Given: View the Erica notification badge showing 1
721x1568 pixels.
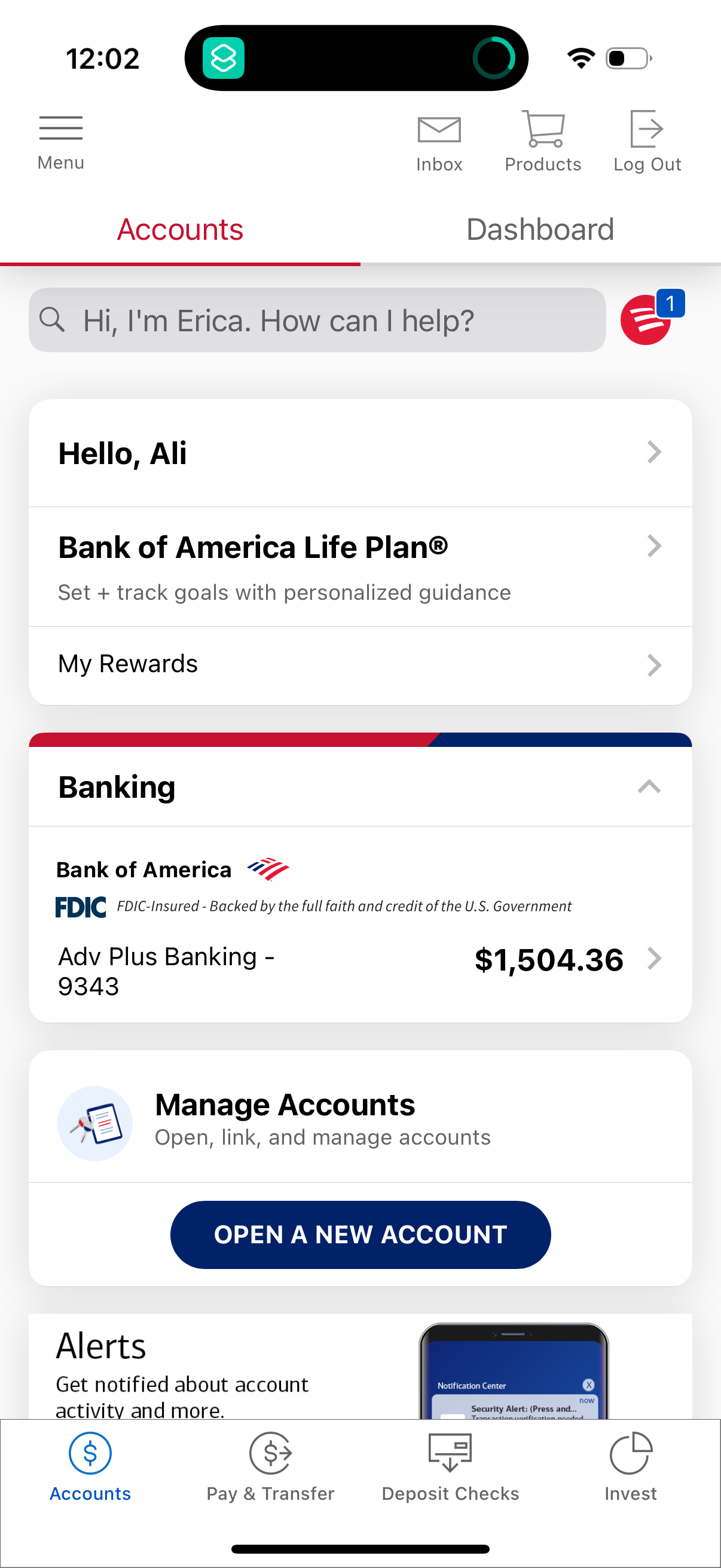Looking at the screenshot, I should point(671,304).
